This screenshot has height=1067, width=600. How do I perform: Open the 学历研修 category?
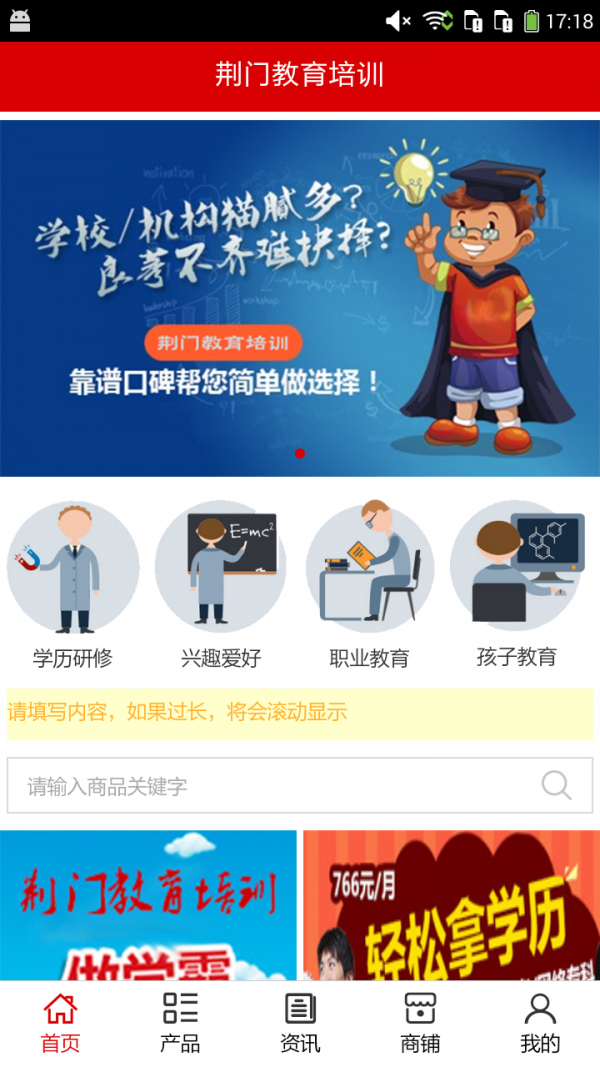point(72,584)
